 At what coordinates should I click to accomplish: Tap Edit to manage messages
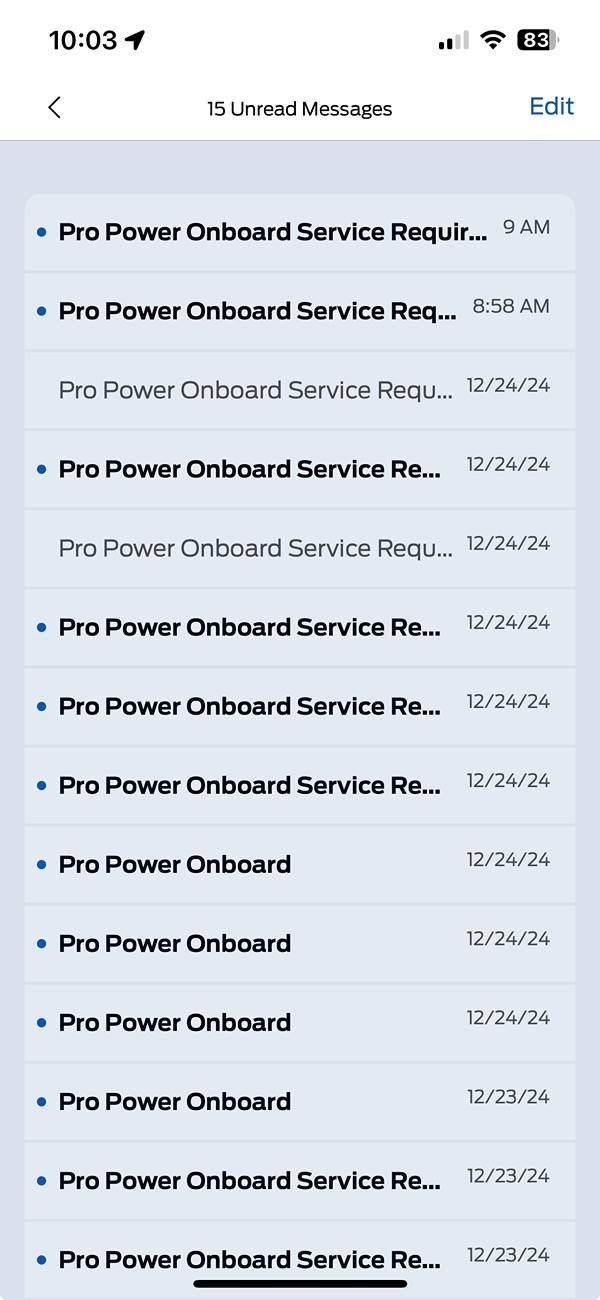point(551,107)
